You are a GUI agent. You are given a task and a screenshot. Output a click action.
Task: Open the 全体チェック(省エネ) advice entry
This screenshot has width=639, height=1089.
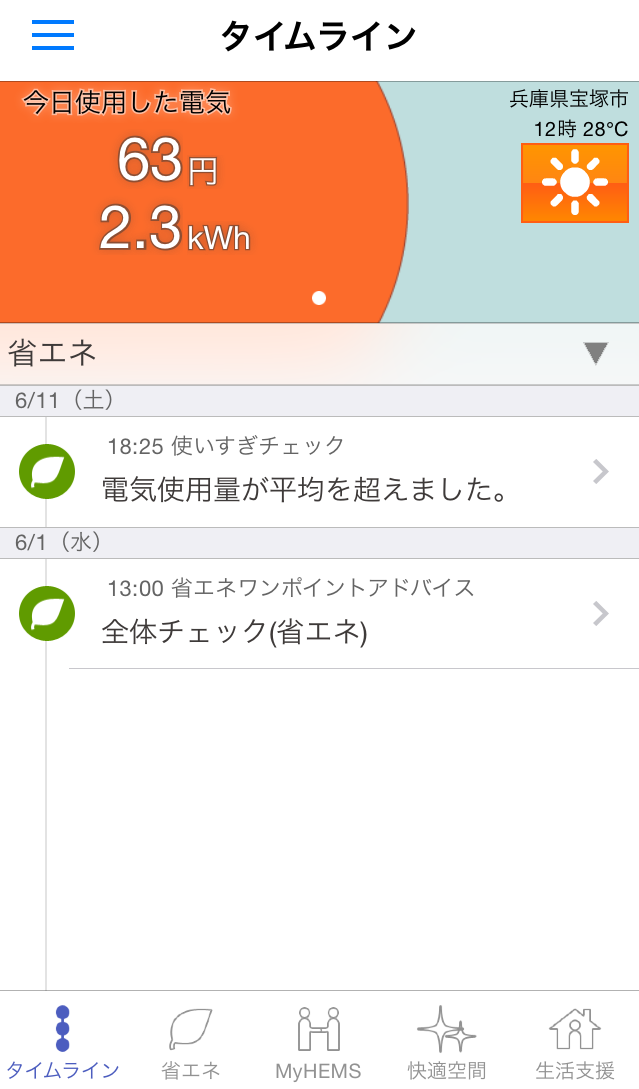(x=320, y=614)
